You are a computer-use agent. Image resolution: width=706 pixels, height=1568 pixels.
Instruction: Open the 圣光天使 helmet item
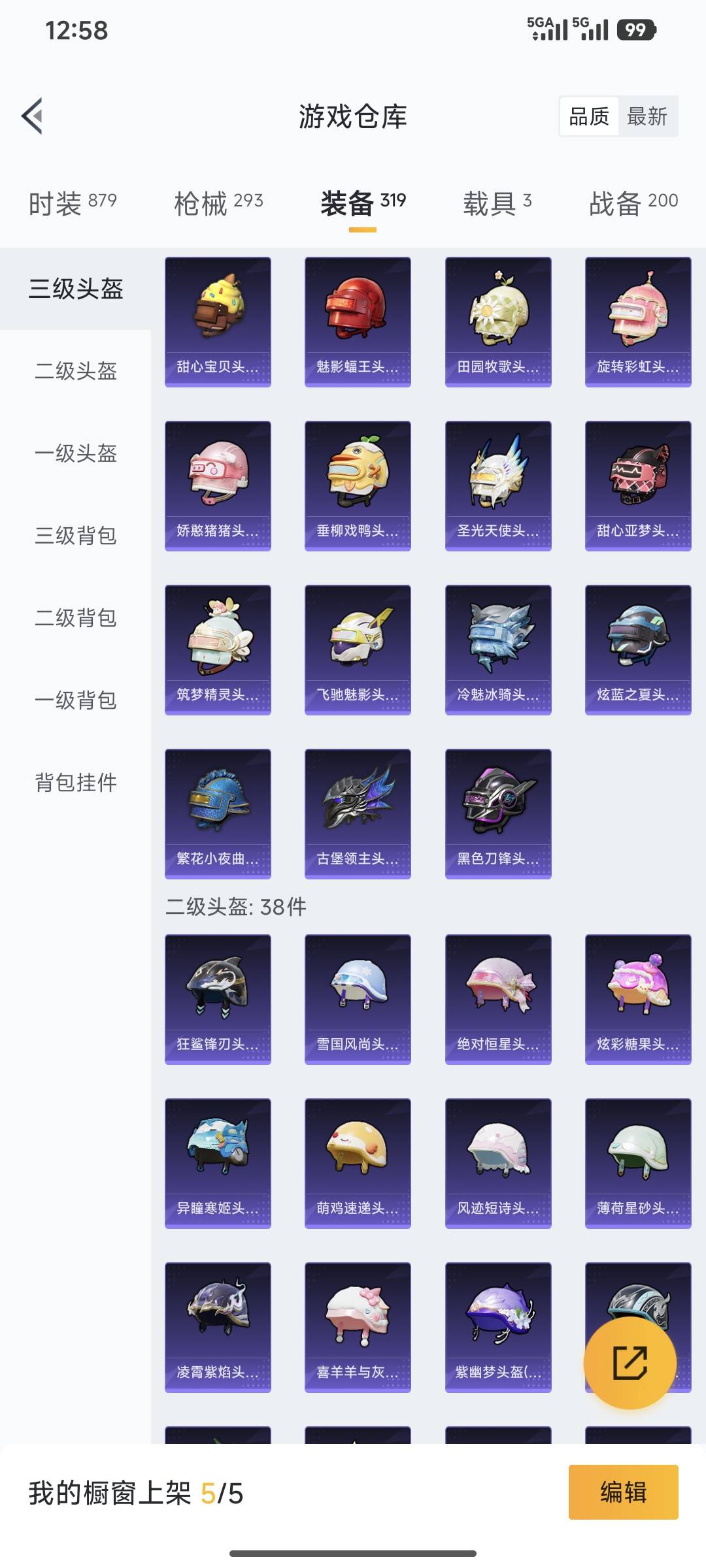click(498, 485)
